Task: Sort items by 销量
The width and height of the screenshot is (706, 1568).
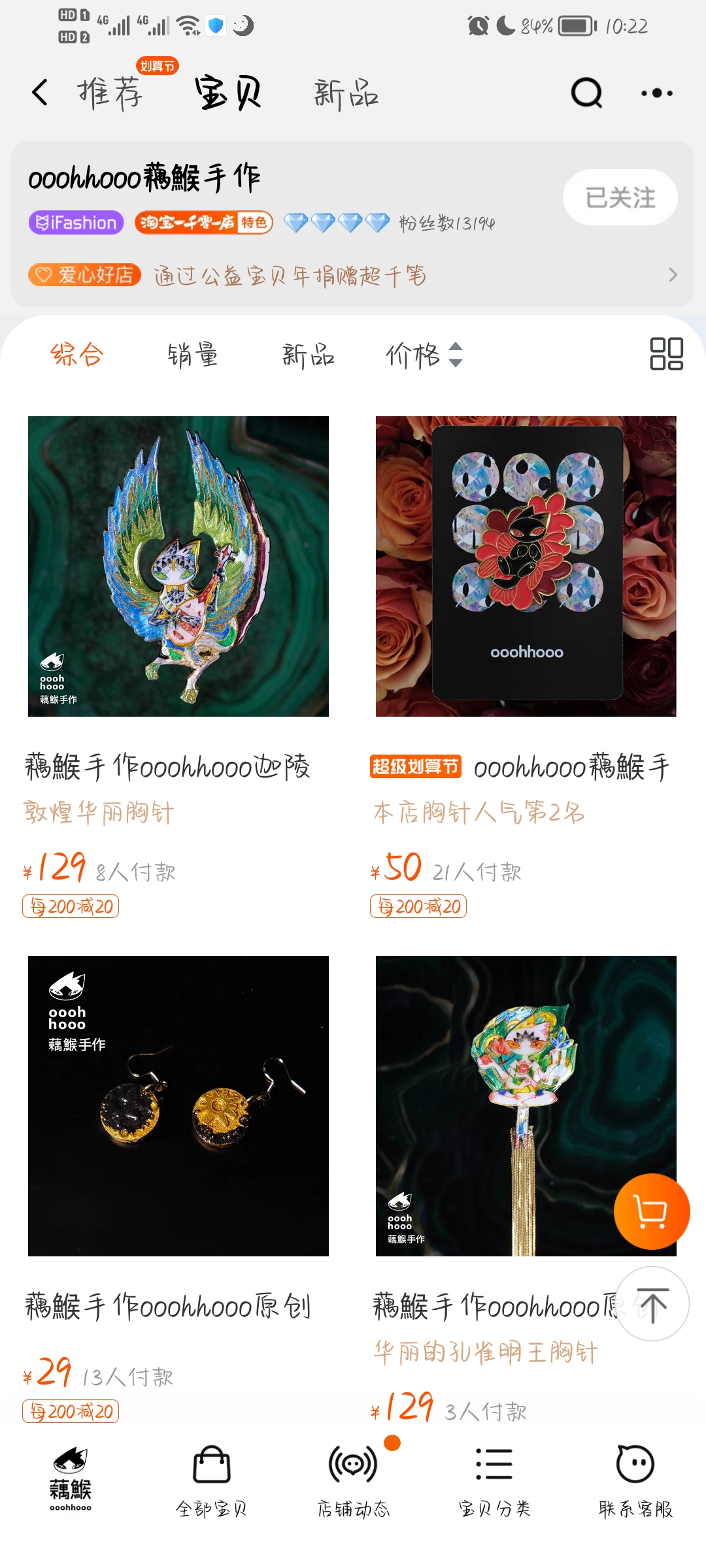Action: 192,355
